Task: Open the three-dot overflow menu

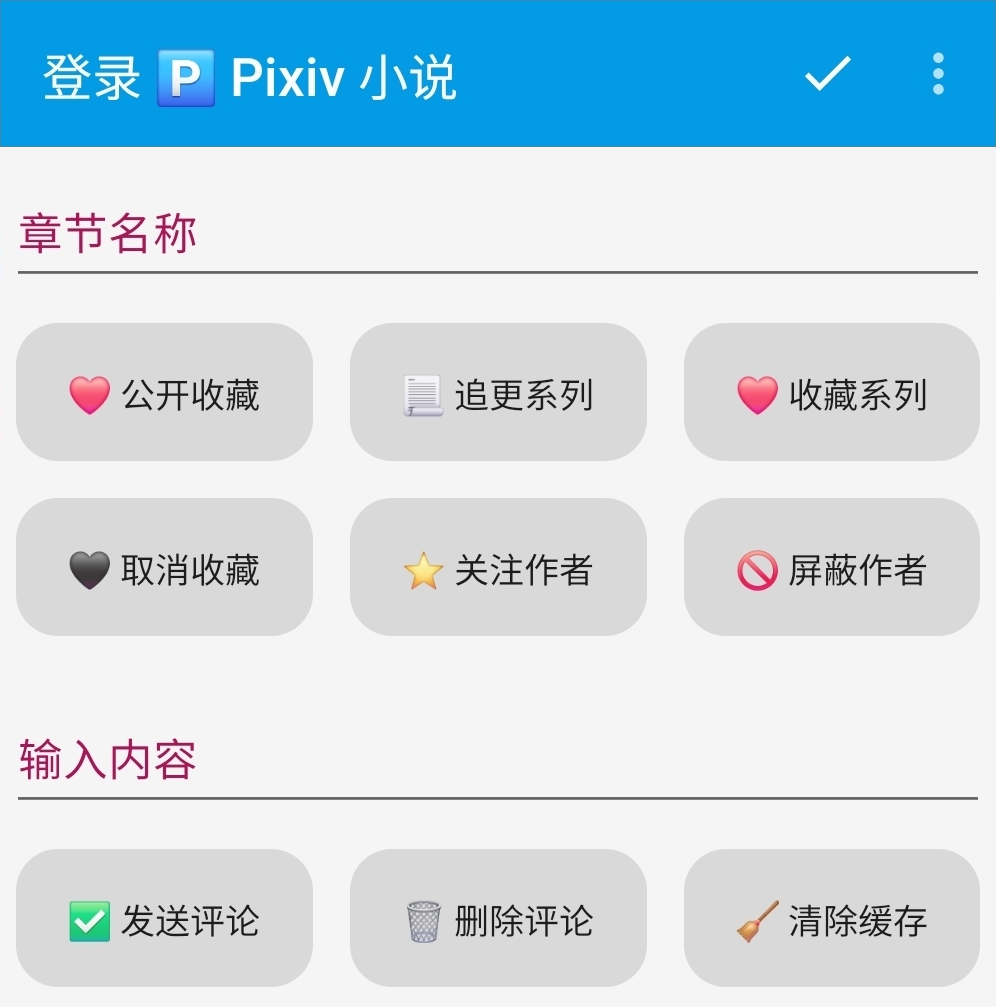Action: coord(937,74)
